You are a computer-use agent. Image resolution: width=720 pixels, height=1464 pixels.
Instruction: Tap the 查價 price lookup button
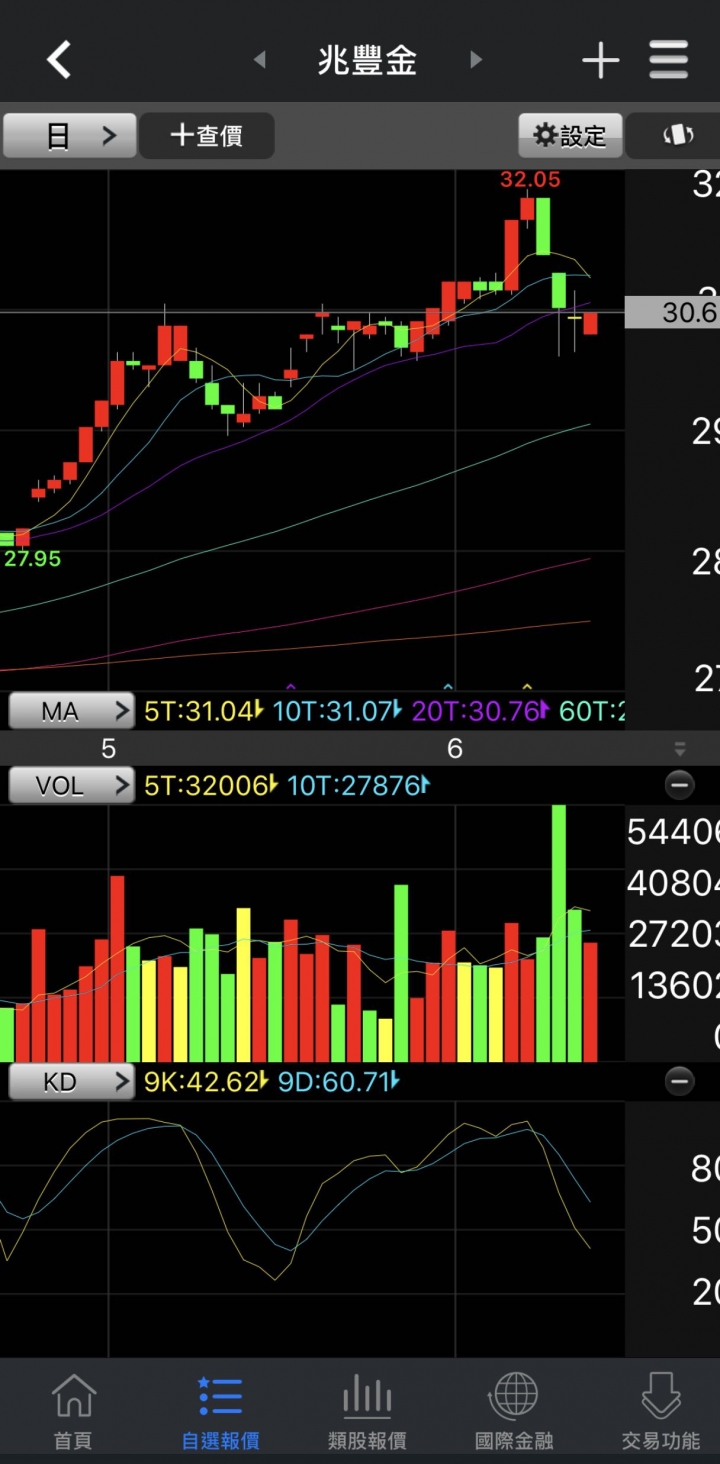pyautogui.click(x=207, y=135)
